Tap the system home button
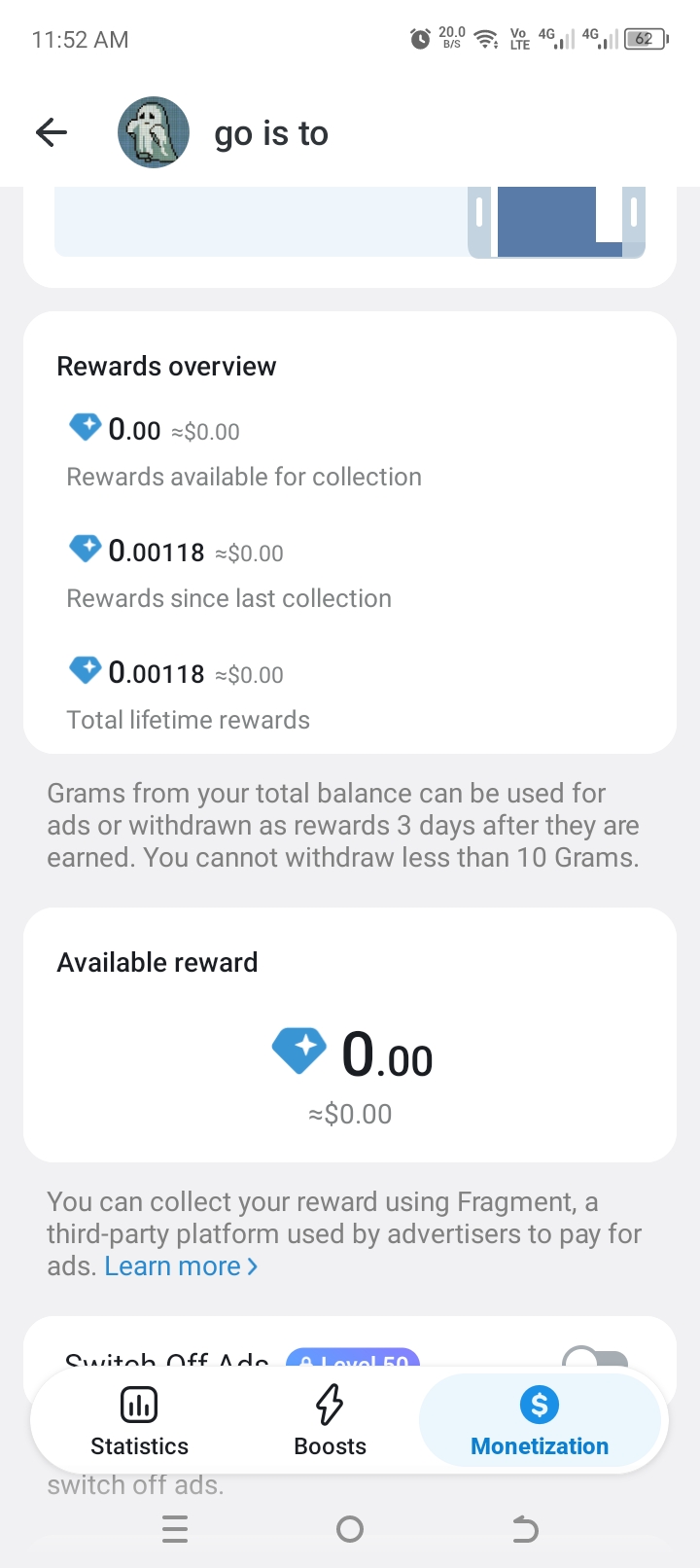The width and height of the screenshot is (700, 1568). 350,1530
